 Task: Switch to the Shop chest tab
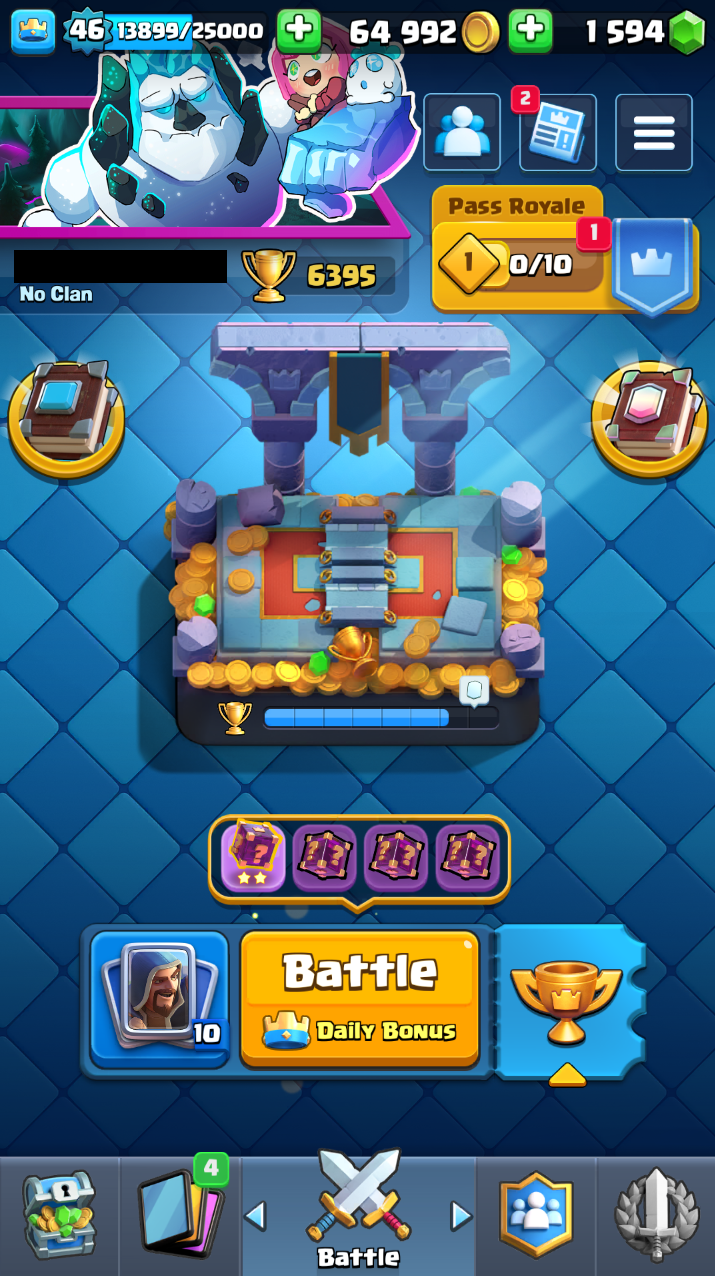pos(58,1215)
